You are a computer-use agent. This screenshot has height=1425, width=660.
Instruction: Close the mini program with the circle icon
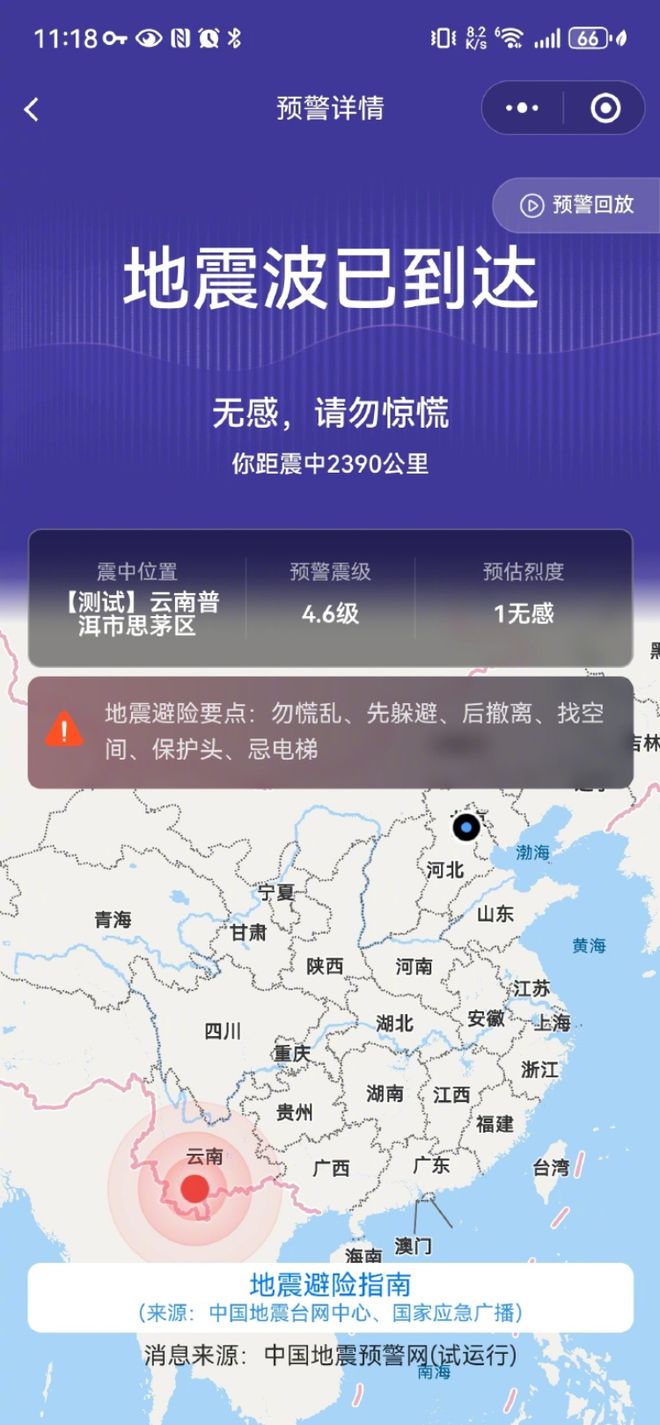605,108
